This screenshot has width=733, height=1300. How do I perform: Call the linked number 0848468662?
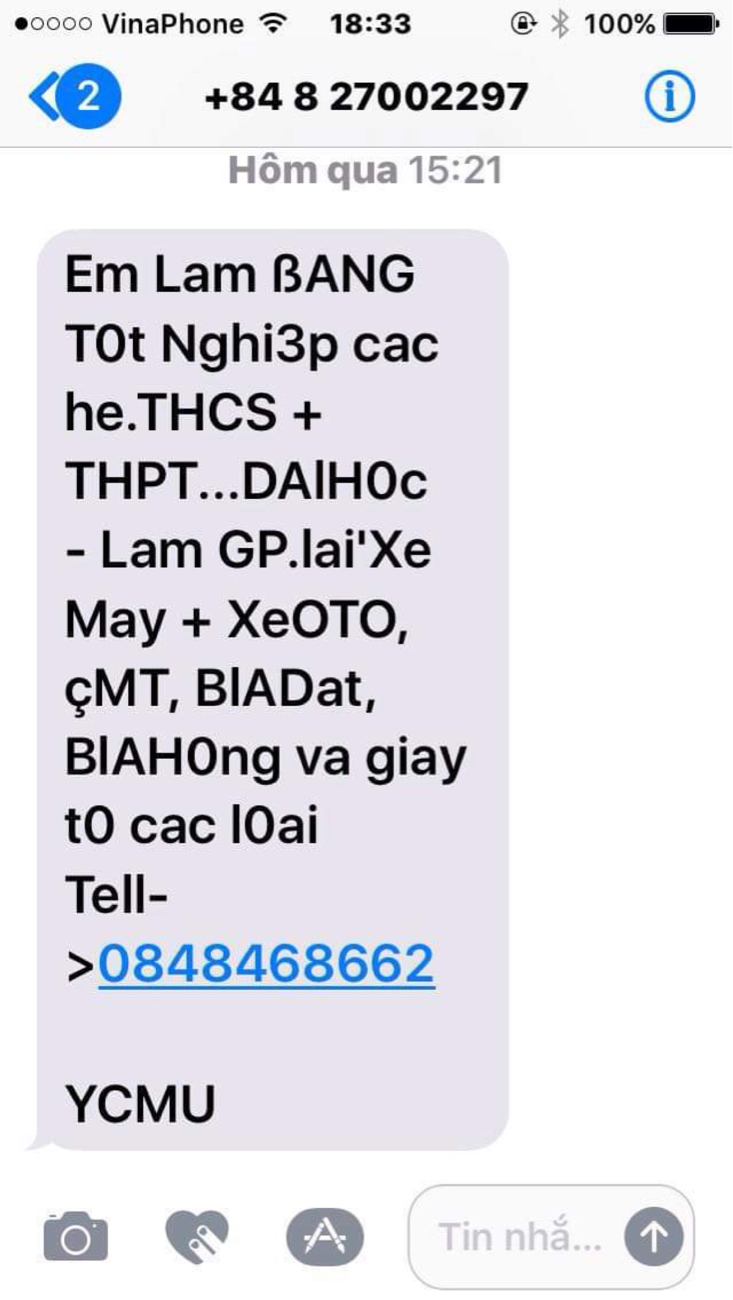click(266, 964)
